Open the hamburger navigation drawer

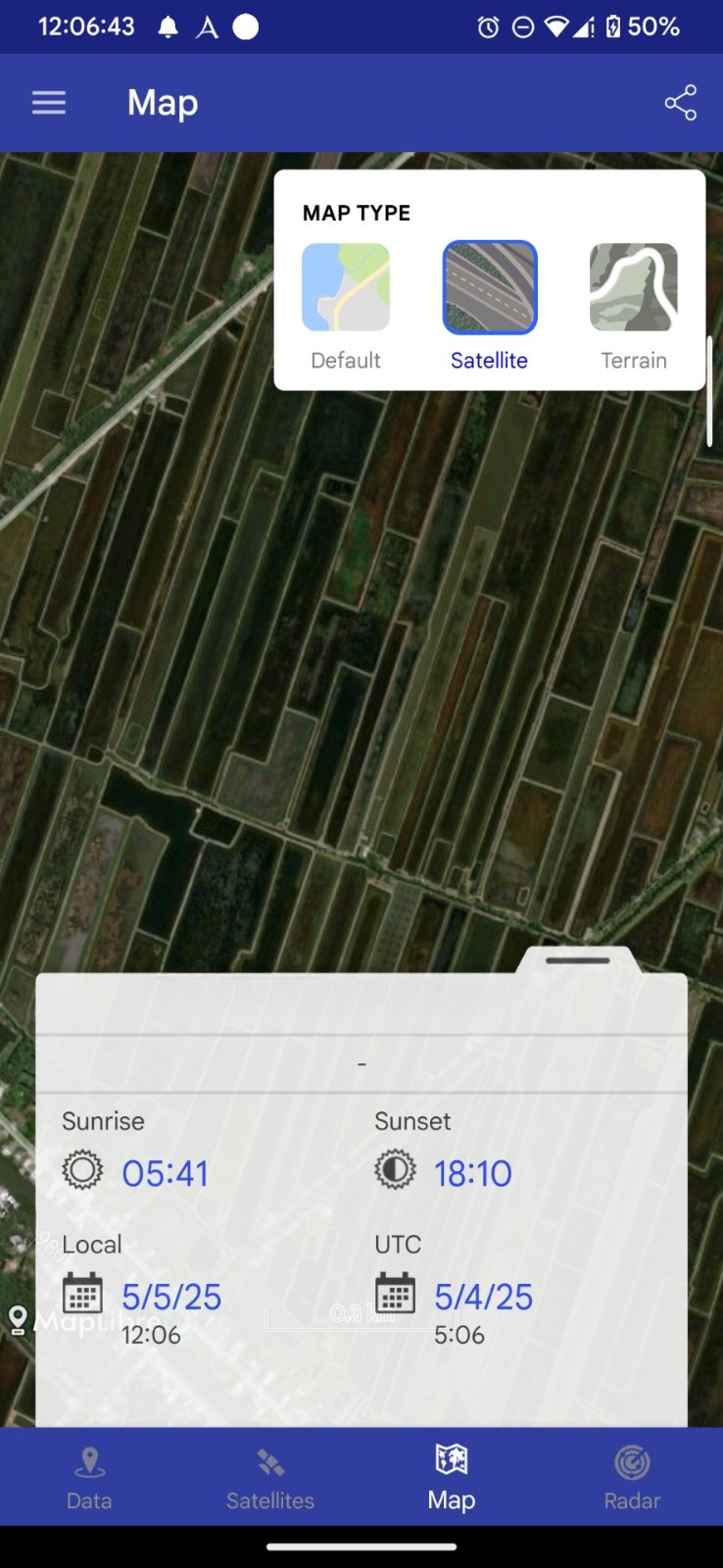[x=48, y=103]
